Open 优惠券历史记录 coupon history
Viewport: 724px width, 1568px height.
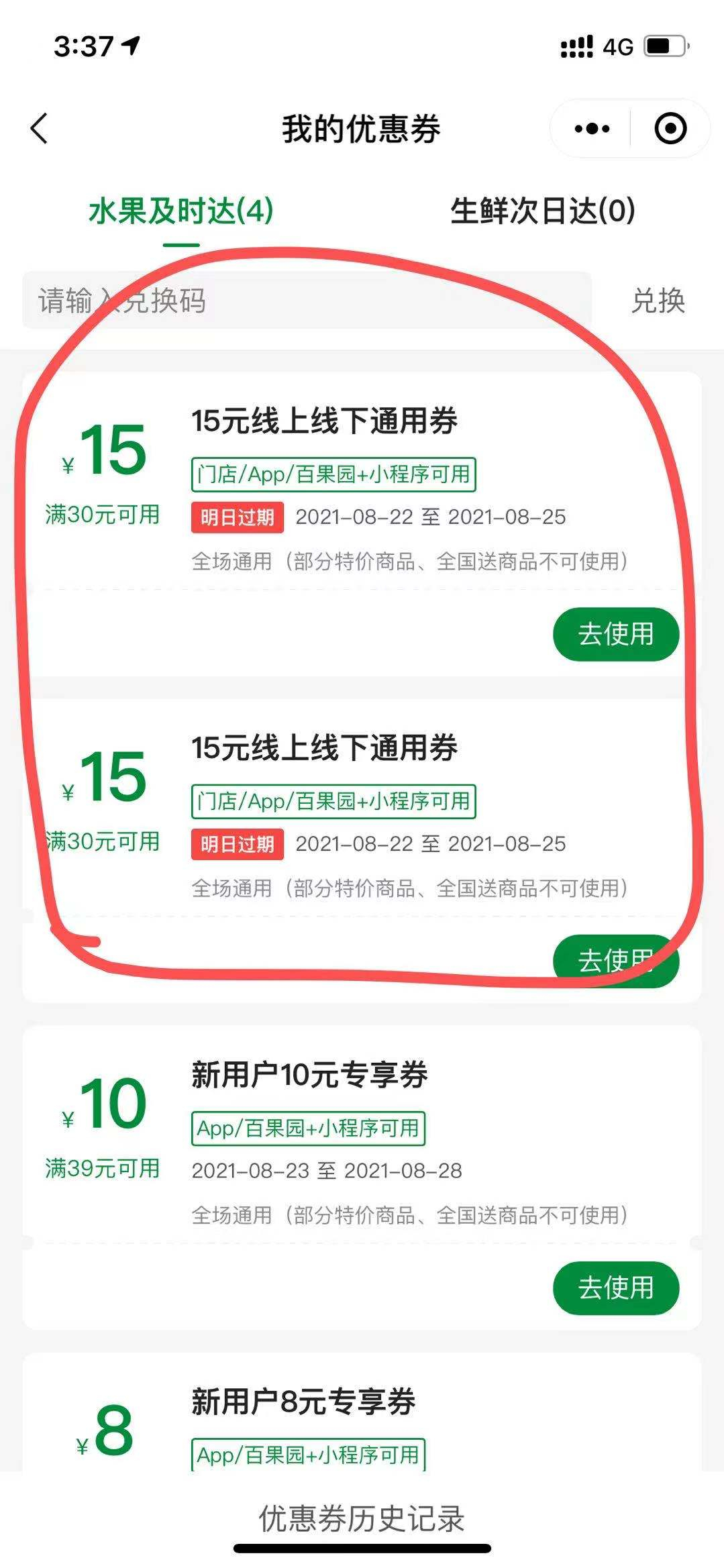361,1518
